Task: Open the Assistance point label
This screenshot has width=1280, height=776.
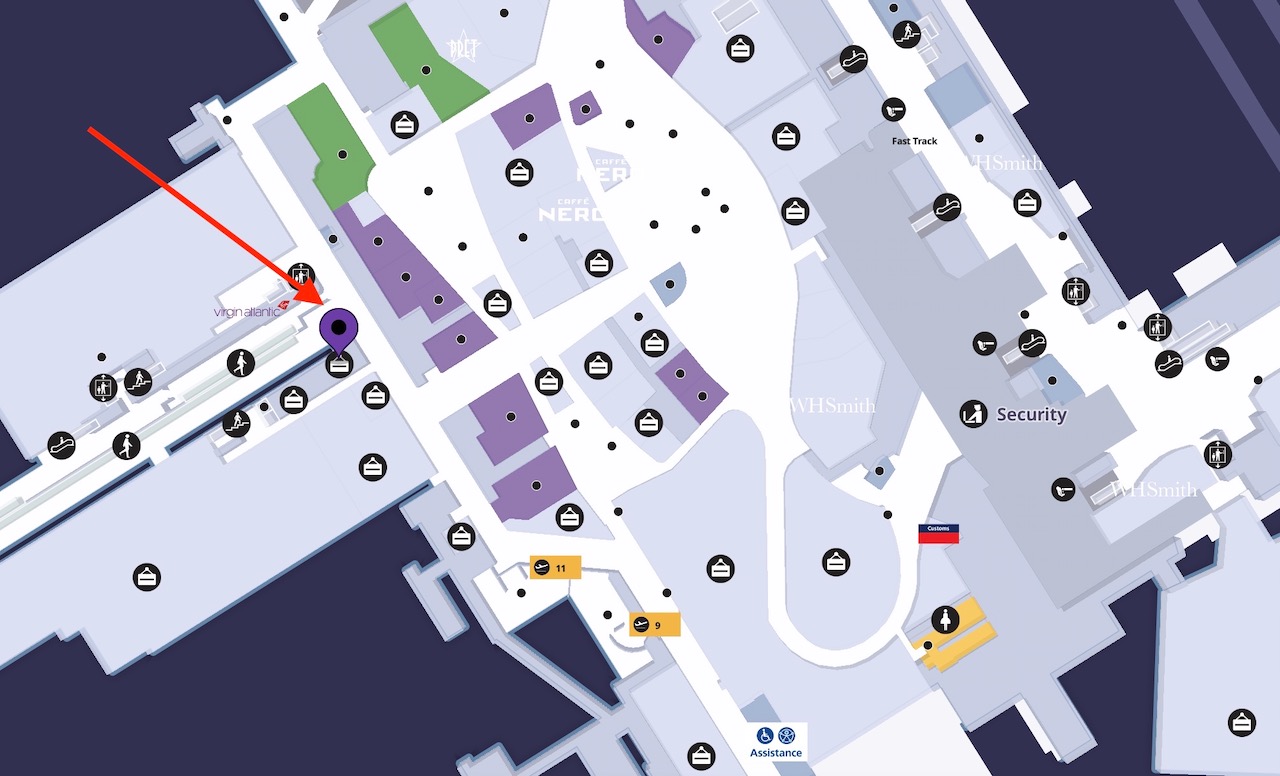Action: click(776, 742)
